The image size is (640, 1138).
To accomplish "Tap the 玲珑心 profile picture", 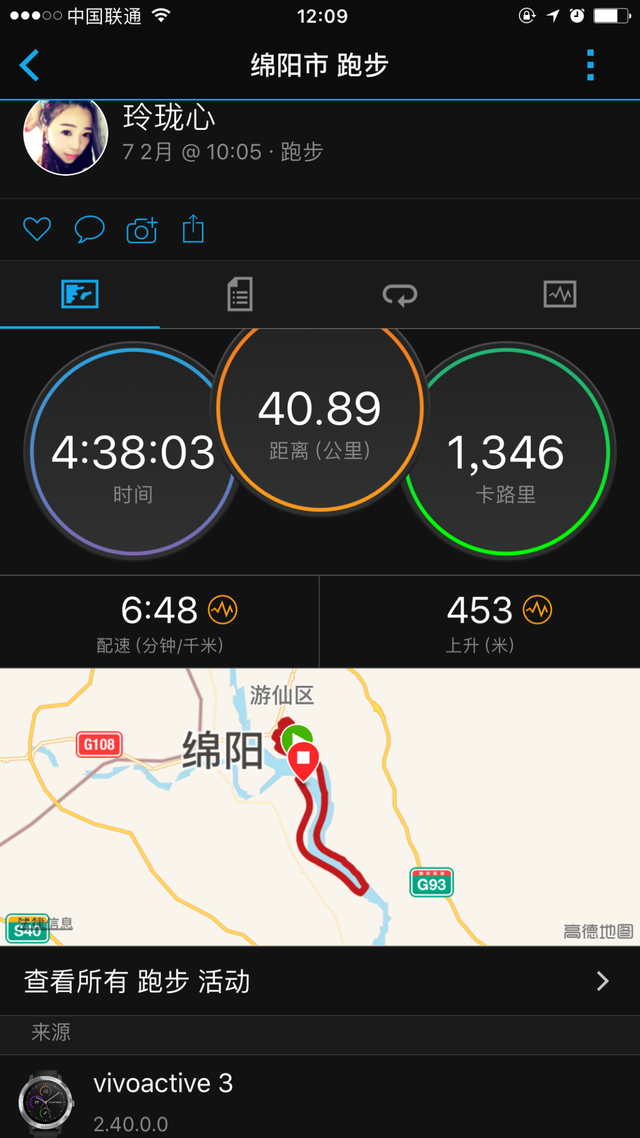I will (66, 137).
